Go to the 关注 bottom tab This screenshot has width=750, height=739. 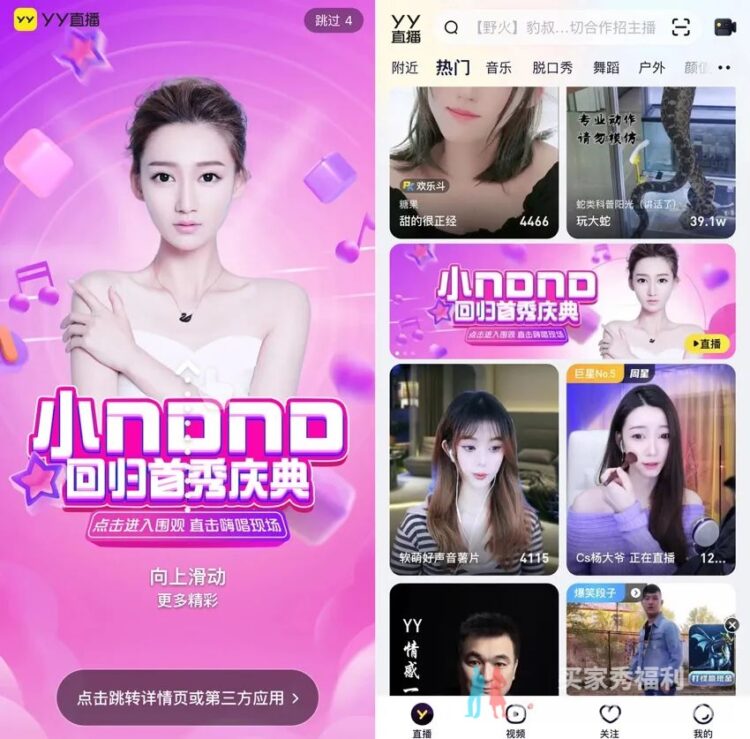point(609,719)
